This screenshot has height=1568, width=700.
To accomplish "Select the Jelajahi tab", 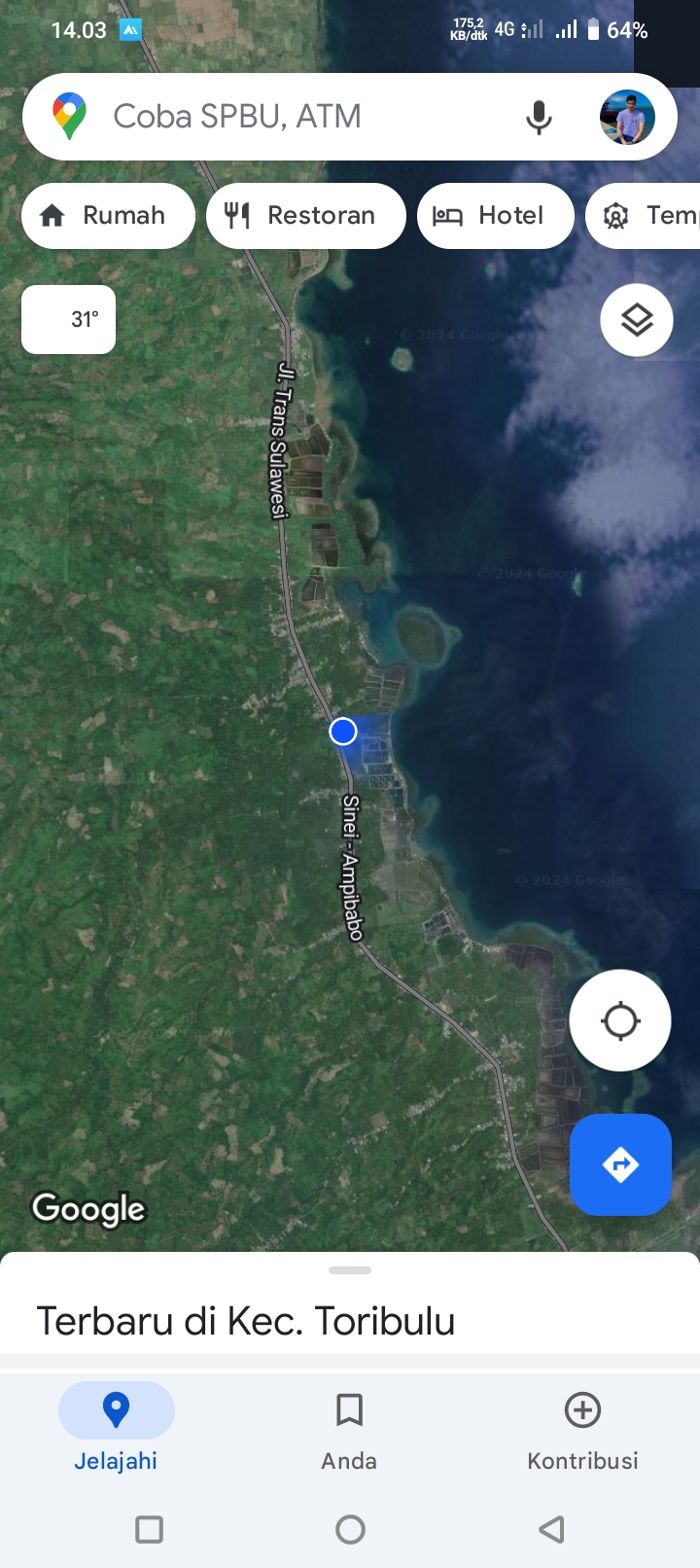I will click(116, 1431).
